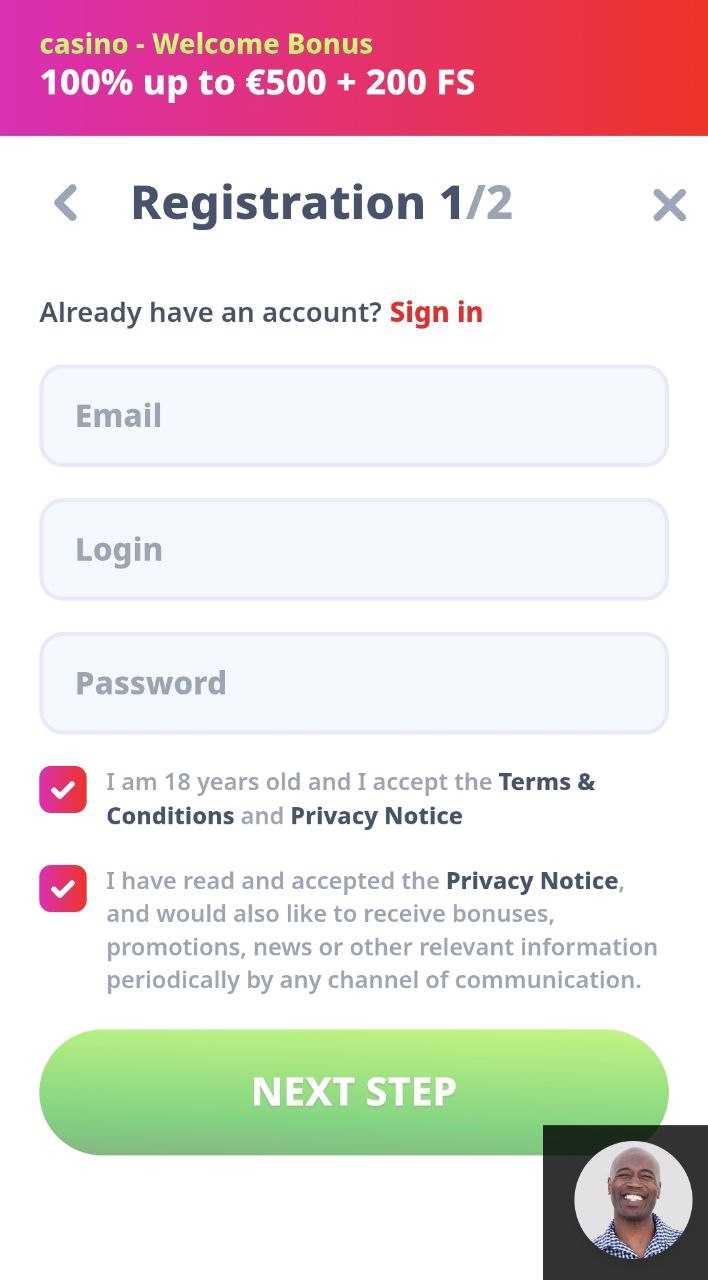Open the Sign in link
The width and height of the screenshot is (708, 1280).
click(x=436, y=312)
